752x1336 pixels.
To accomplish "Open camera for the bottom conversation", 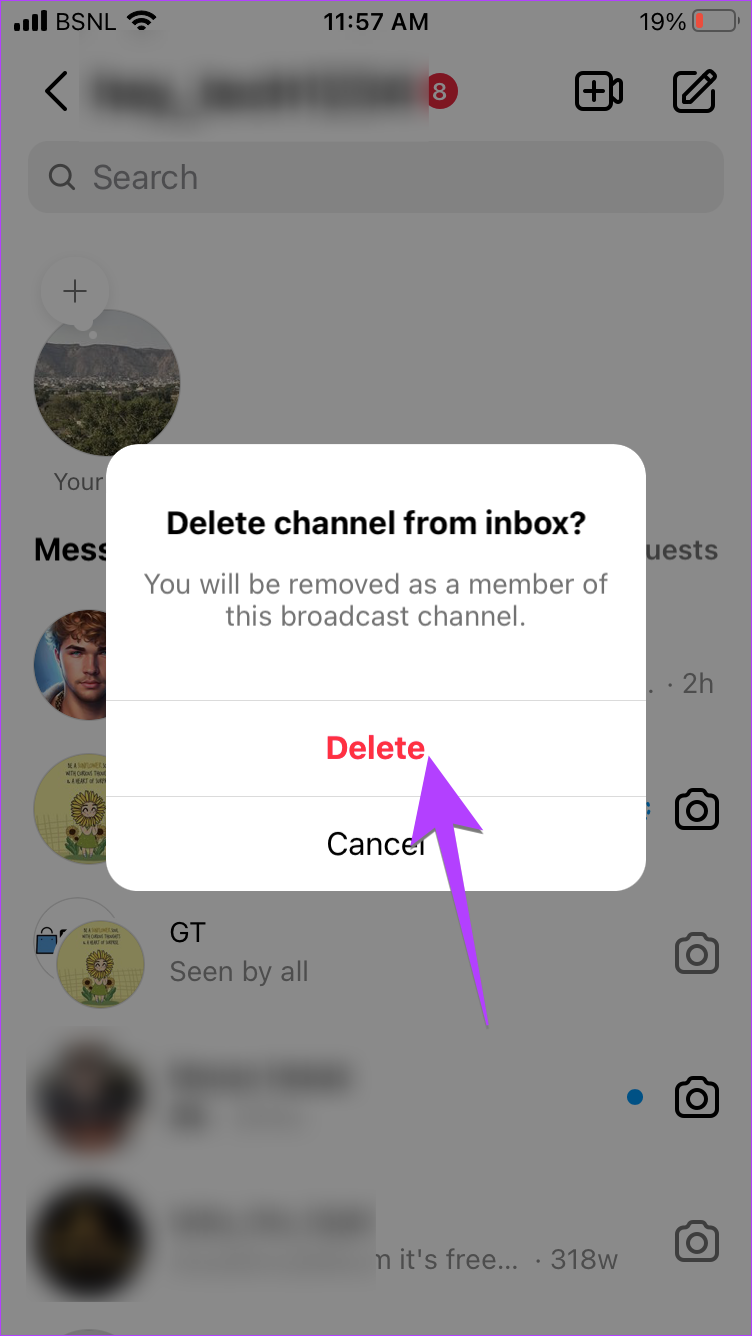I will point(697,1241).
